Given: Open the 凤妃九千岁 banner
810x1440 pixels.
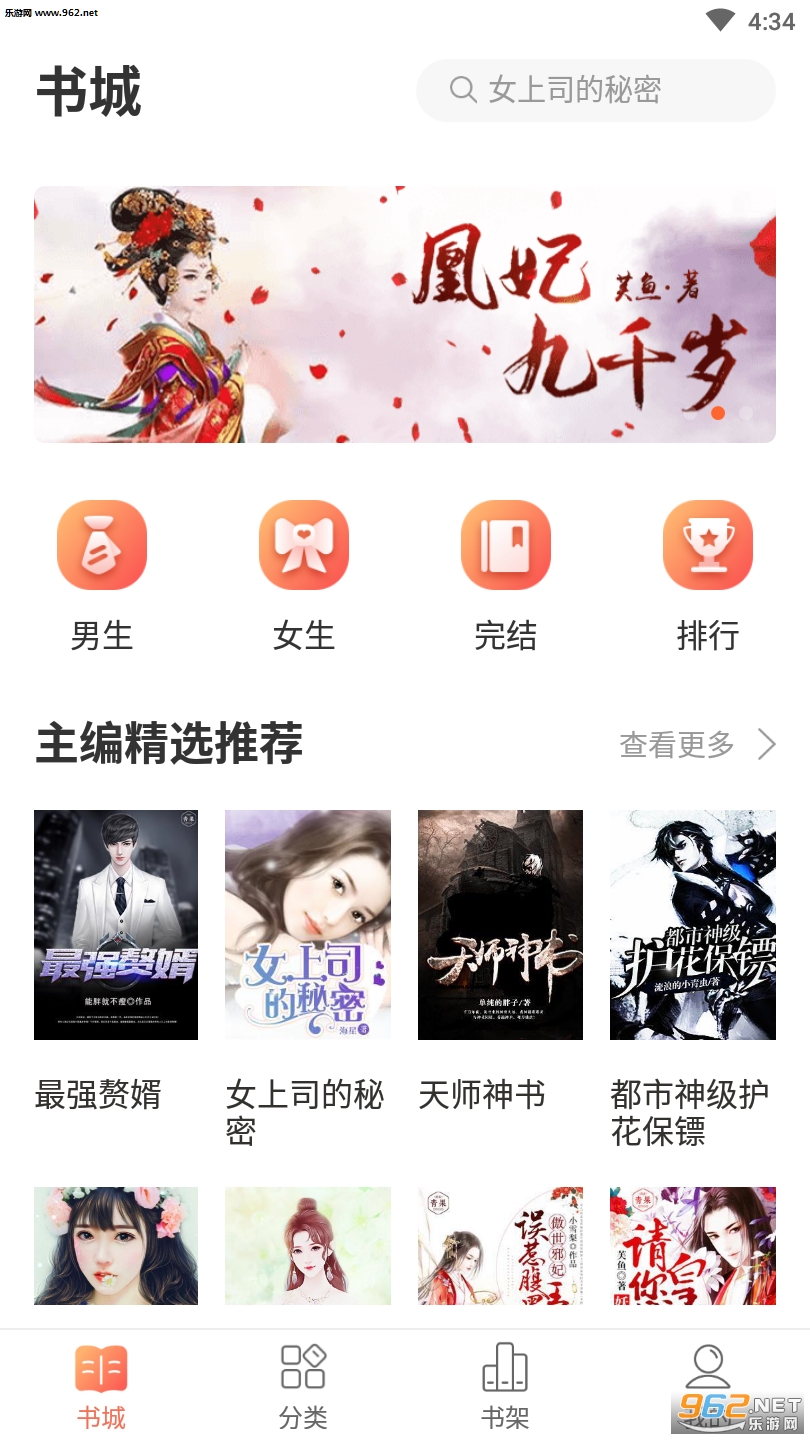Looking at the screenshot, I should 404,314.
